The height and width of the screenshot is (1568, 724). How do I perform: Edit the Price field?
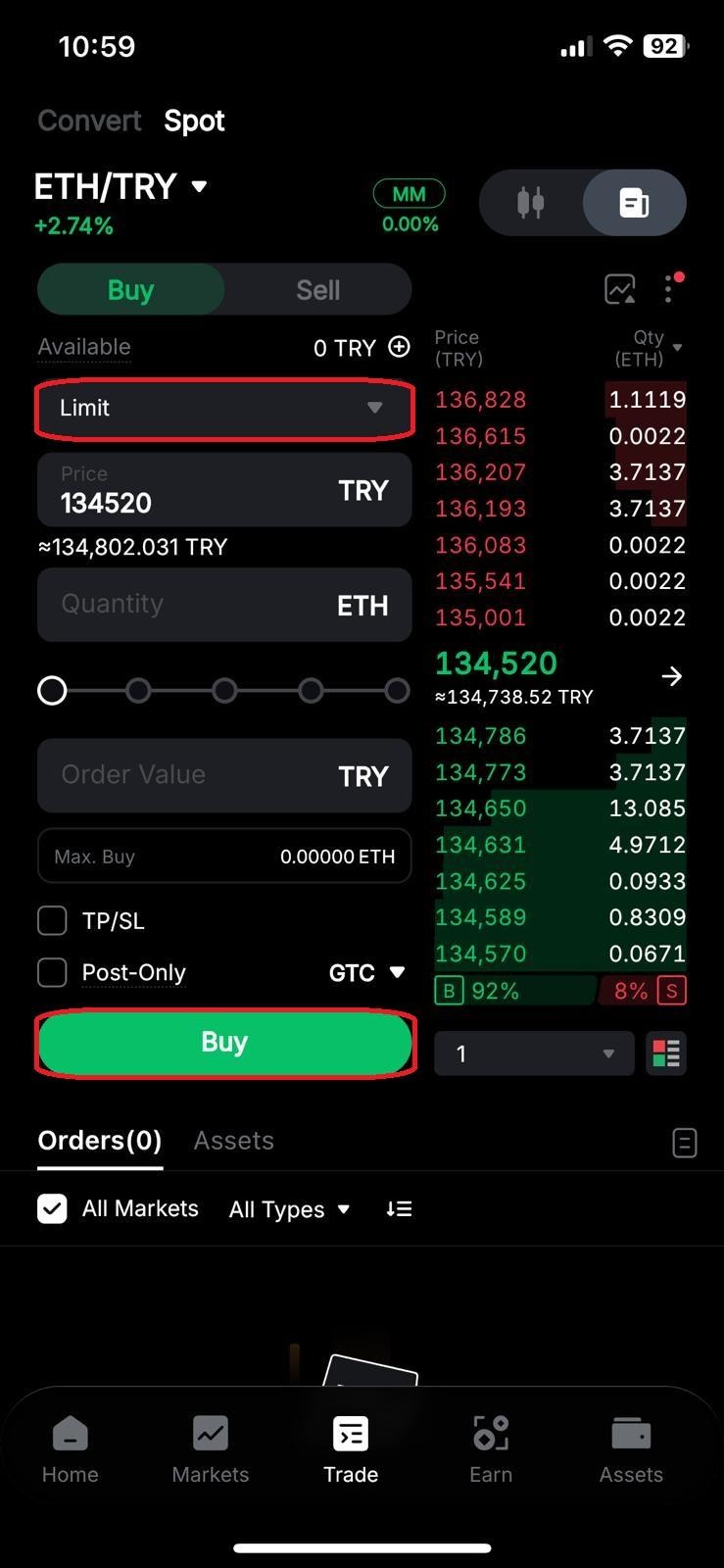[224, 490]
